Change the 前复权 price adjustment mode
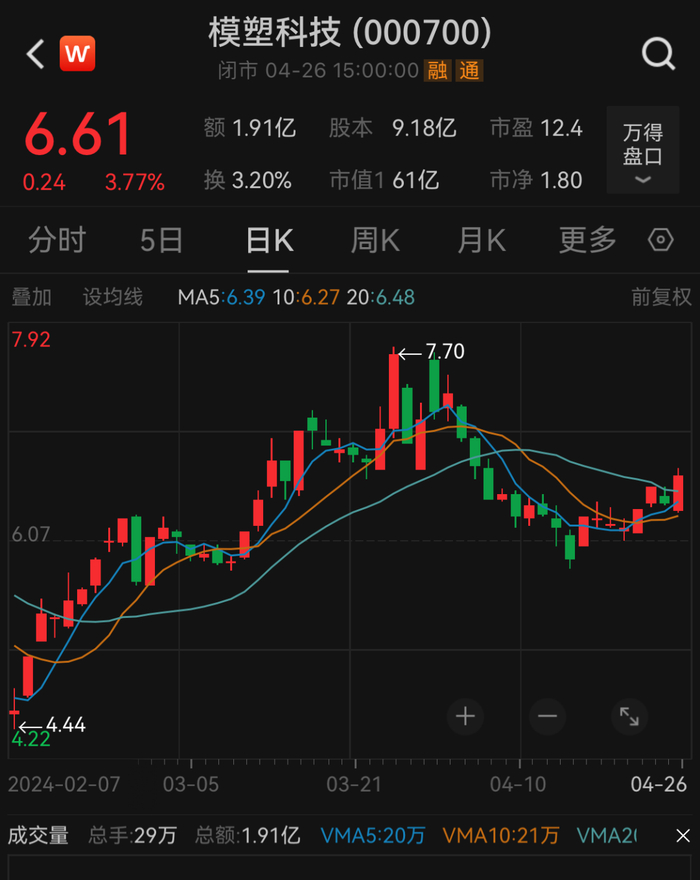Image resolution: width=700 pixels, height=880 pixels. point(661,297)
